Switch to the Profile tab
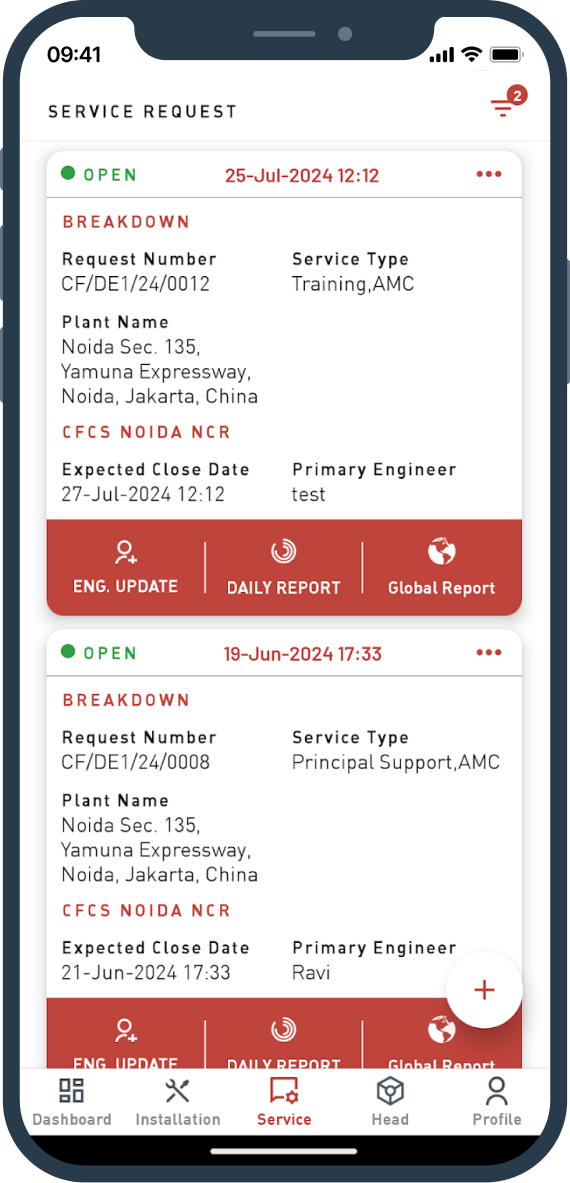The height and width of the screenshot is (1183, 570). (496, 1102)
